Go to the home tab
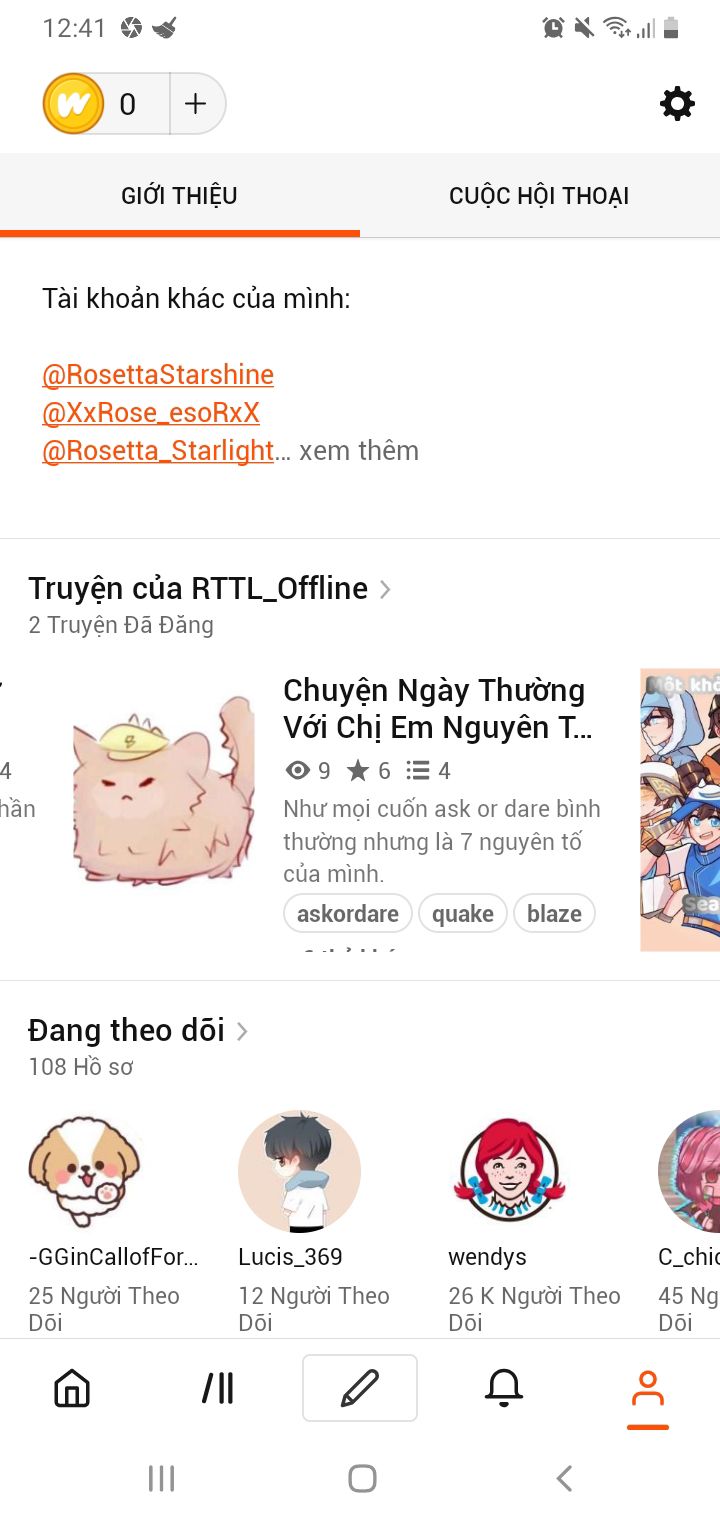Screen dimensions: 720x1520 (x=72, y=1388)
